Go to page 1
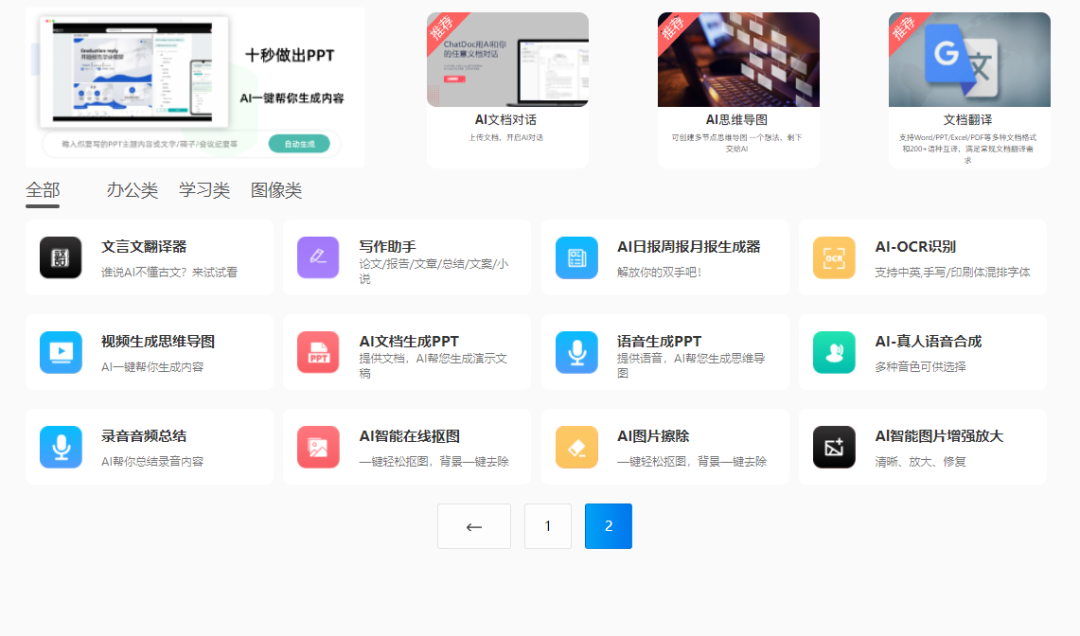This screenshot has width=1080, height=636. coord(548,526)
